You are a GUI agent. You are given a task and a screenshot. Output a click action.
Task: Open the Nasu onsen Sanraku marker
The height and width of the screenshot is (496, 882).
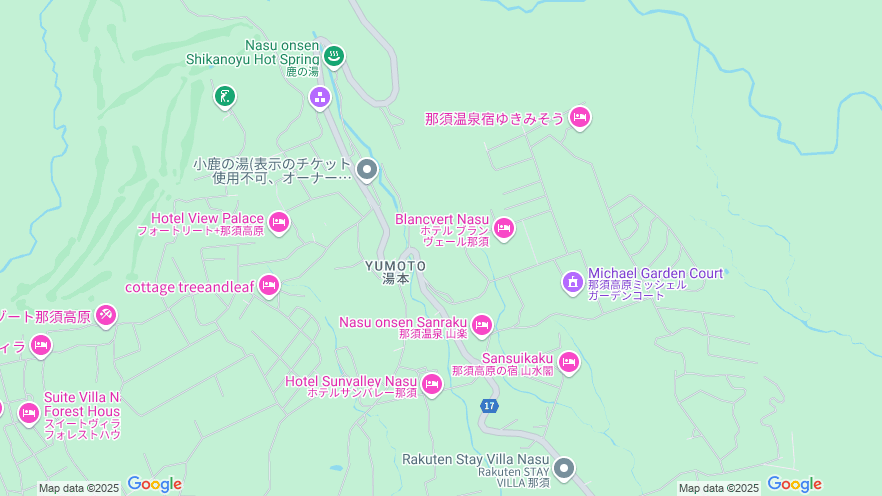(x=482, y=325)
